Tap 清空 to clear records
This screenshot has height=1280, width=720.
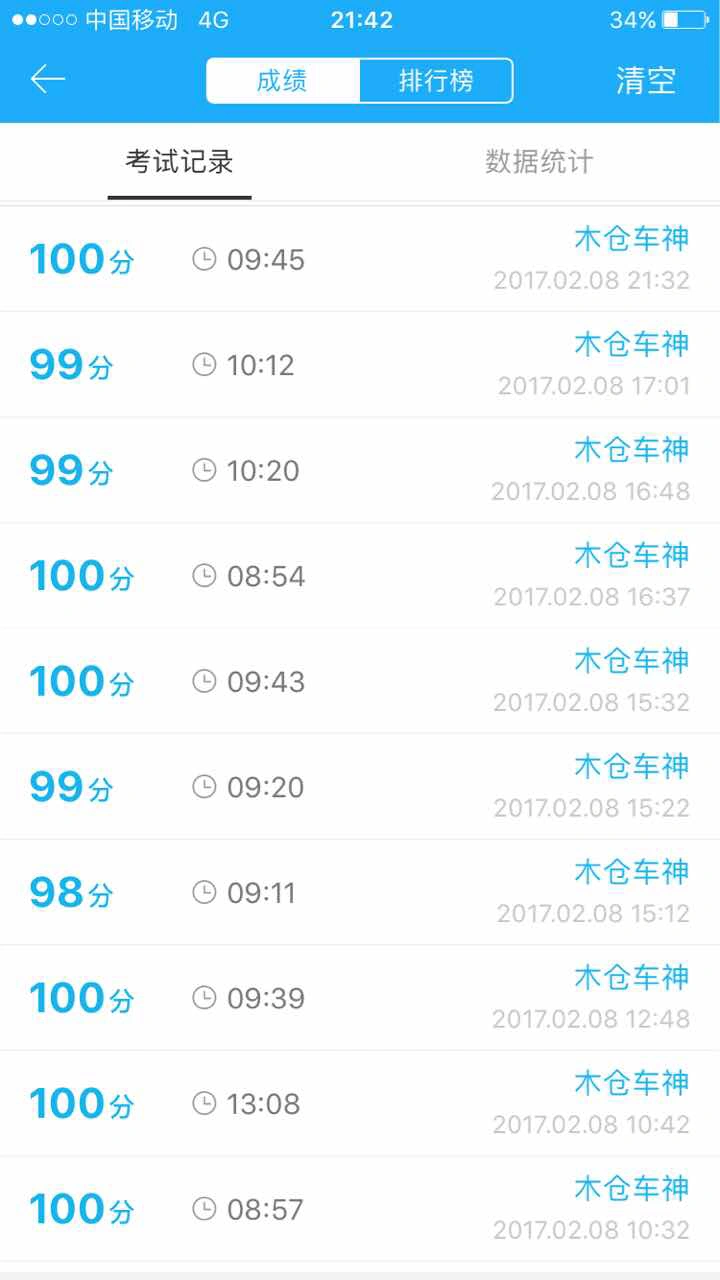click(x=646, y=81)
